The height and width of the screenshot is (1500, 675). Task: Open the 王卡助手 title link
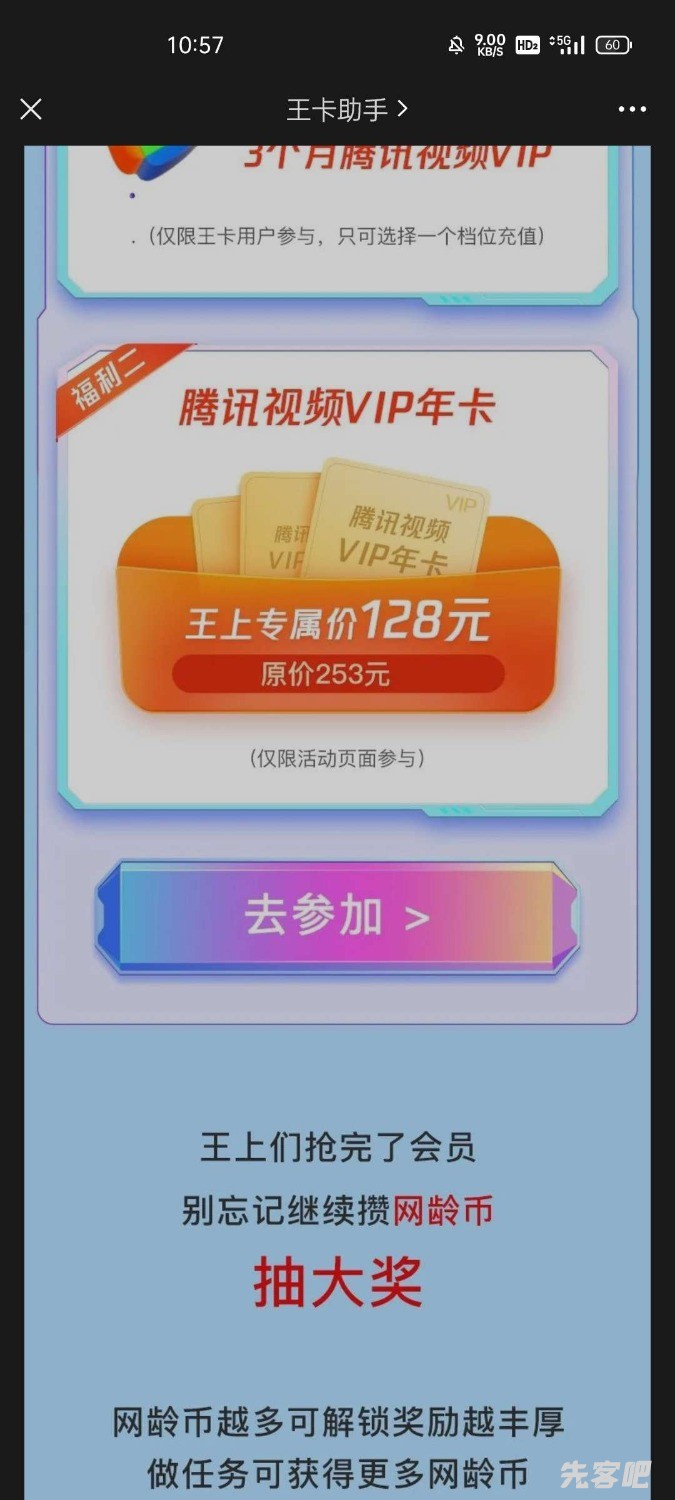click(346, 109)
